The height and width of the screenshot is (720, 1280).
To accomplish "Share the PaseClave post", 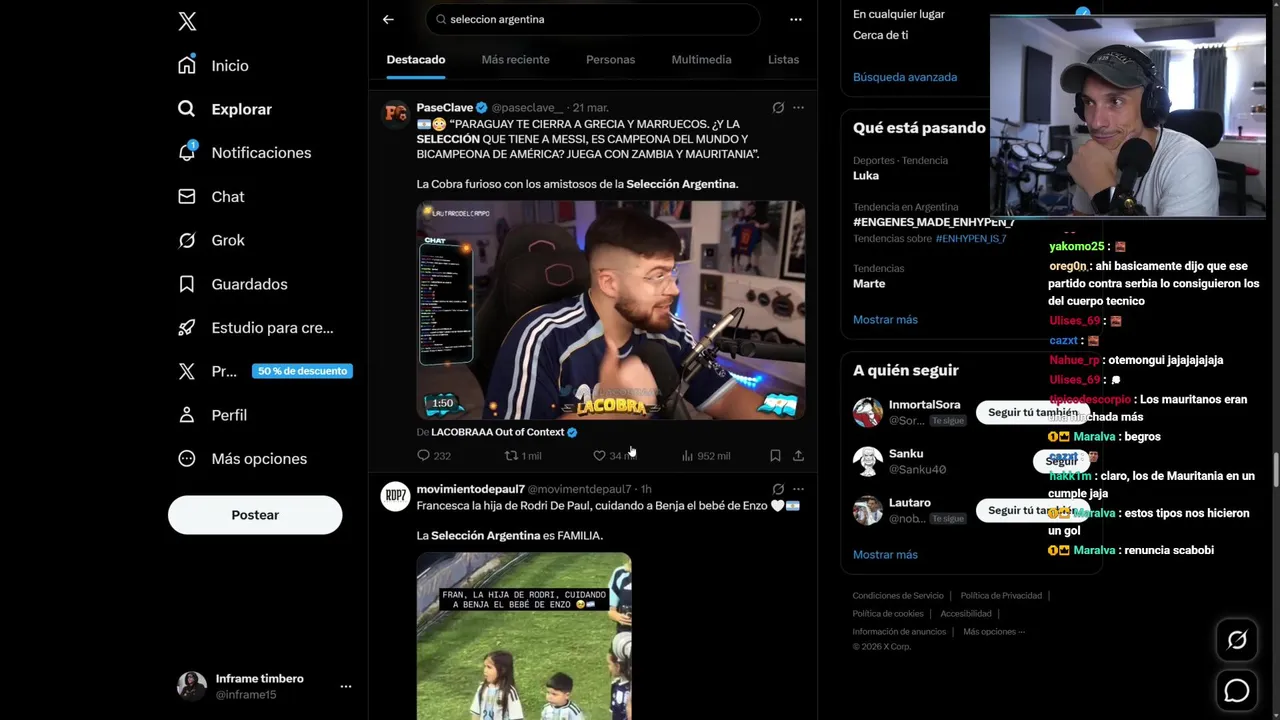I will 798,456.
